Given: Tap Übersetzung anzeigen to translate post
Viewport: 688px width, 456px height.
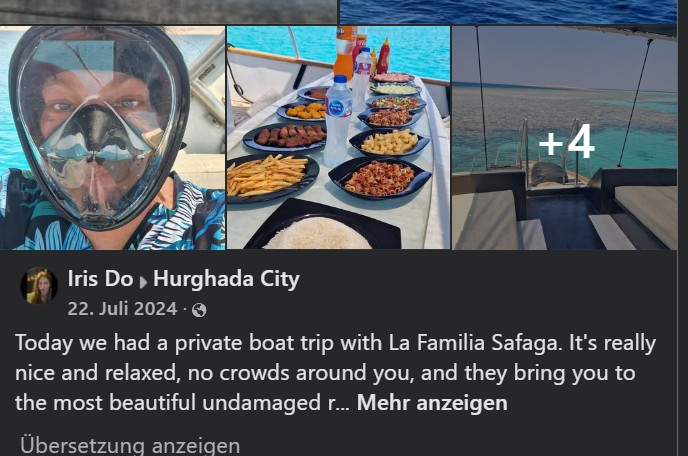Looking at the screenshot, I should [130, 445].
